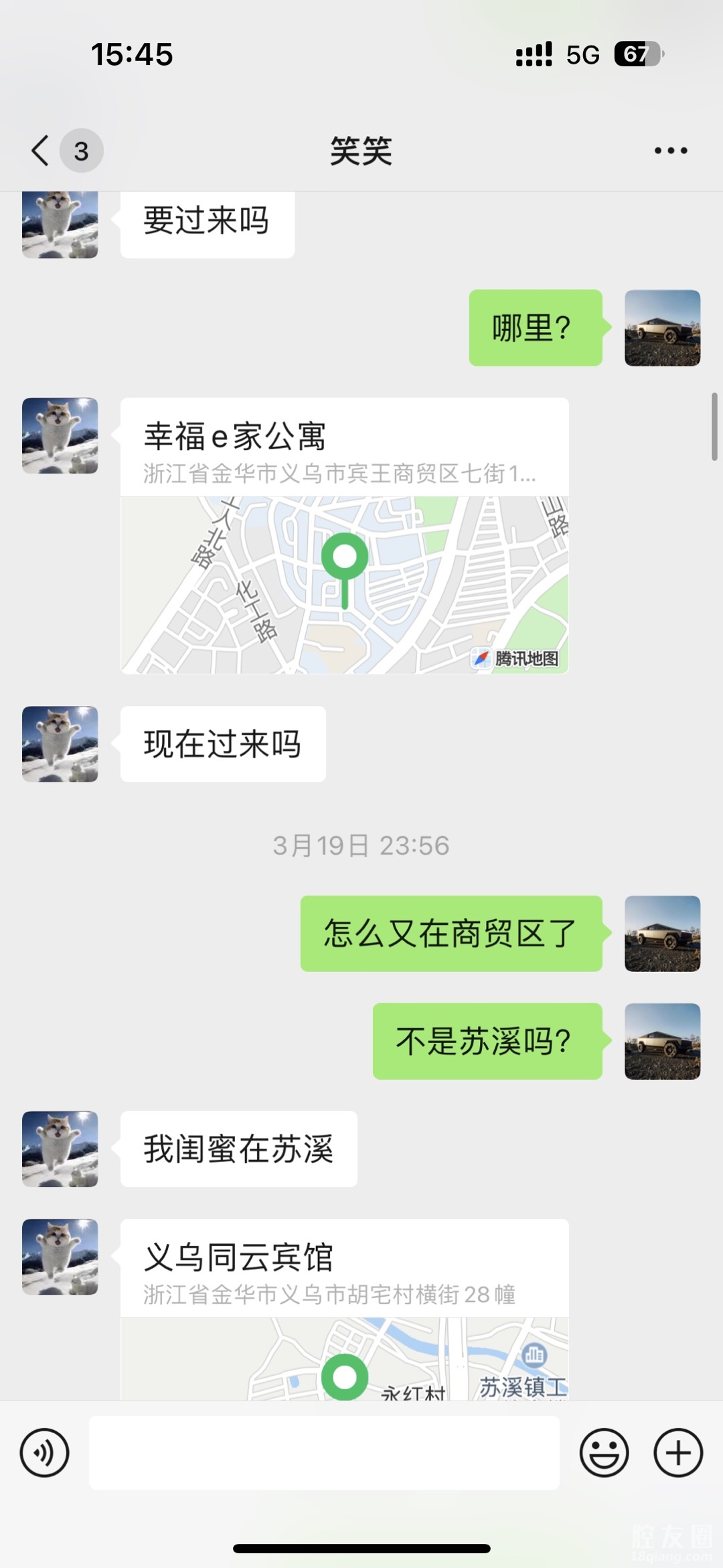Switch to voice message input

pos(45,1453)
